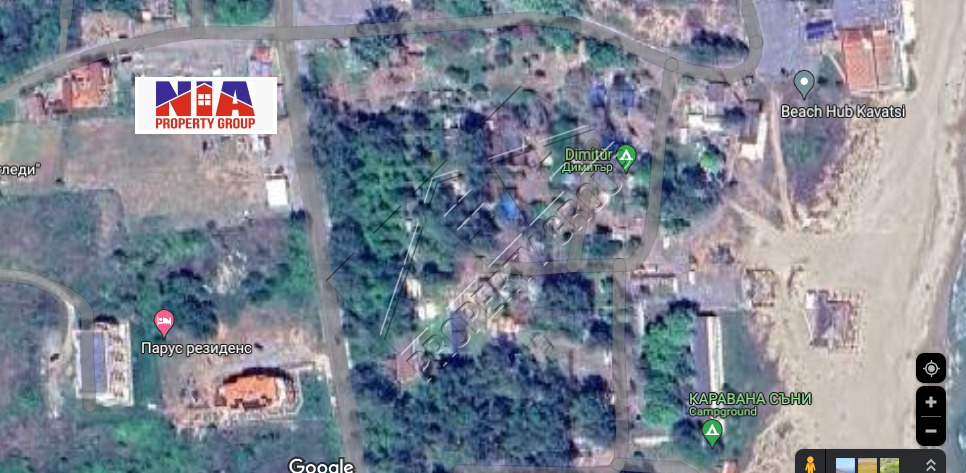Screen dimensions: 966x473
Task: Open the Beach Hub Kavatsi pin
Action: [803, 84]
